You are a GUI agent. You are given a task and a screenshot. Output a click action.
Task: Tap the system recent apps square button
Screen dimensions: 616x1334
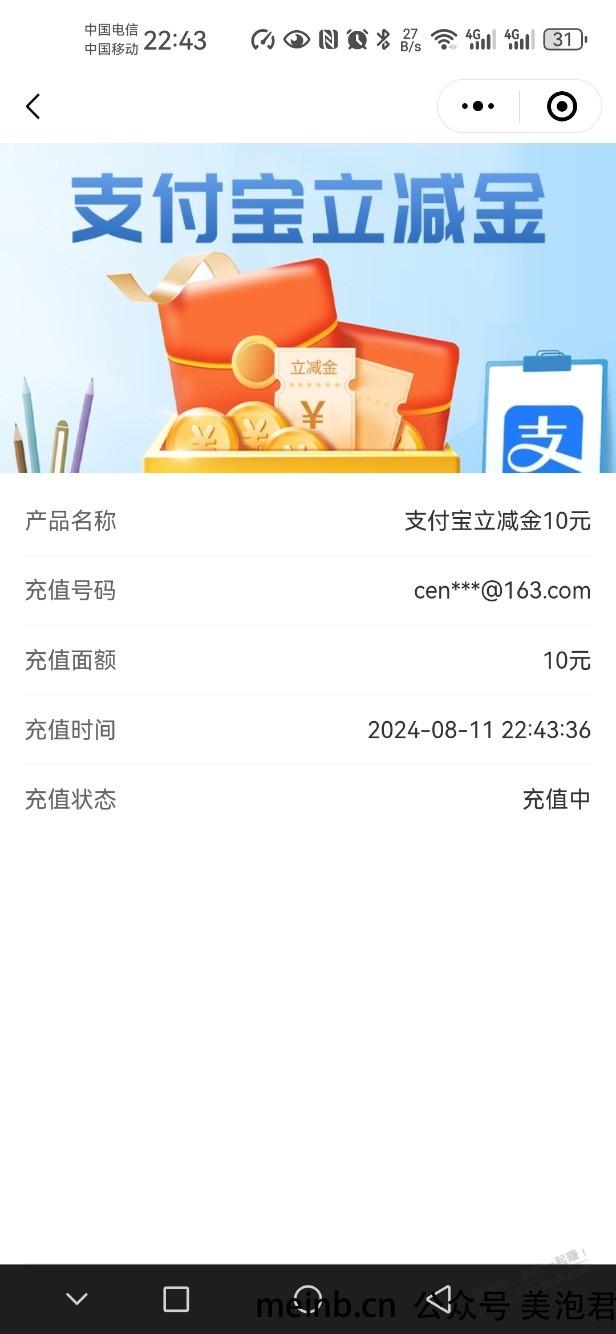176,1298
